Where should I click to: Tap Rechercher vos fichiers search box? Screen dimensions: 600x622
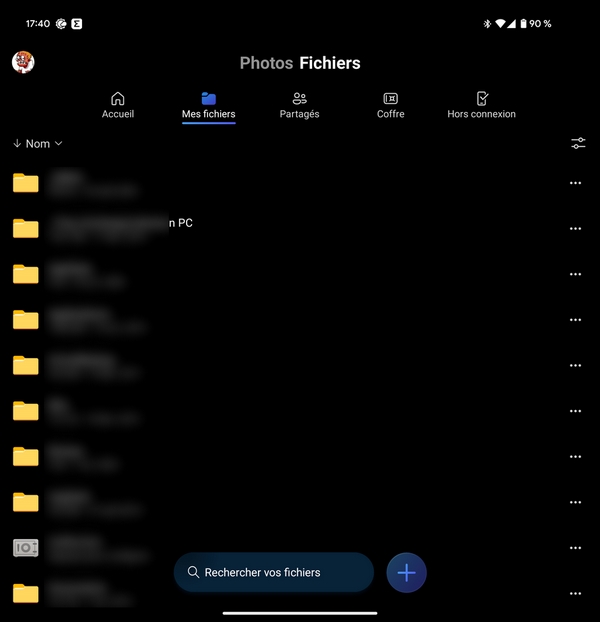click(273, 573)
